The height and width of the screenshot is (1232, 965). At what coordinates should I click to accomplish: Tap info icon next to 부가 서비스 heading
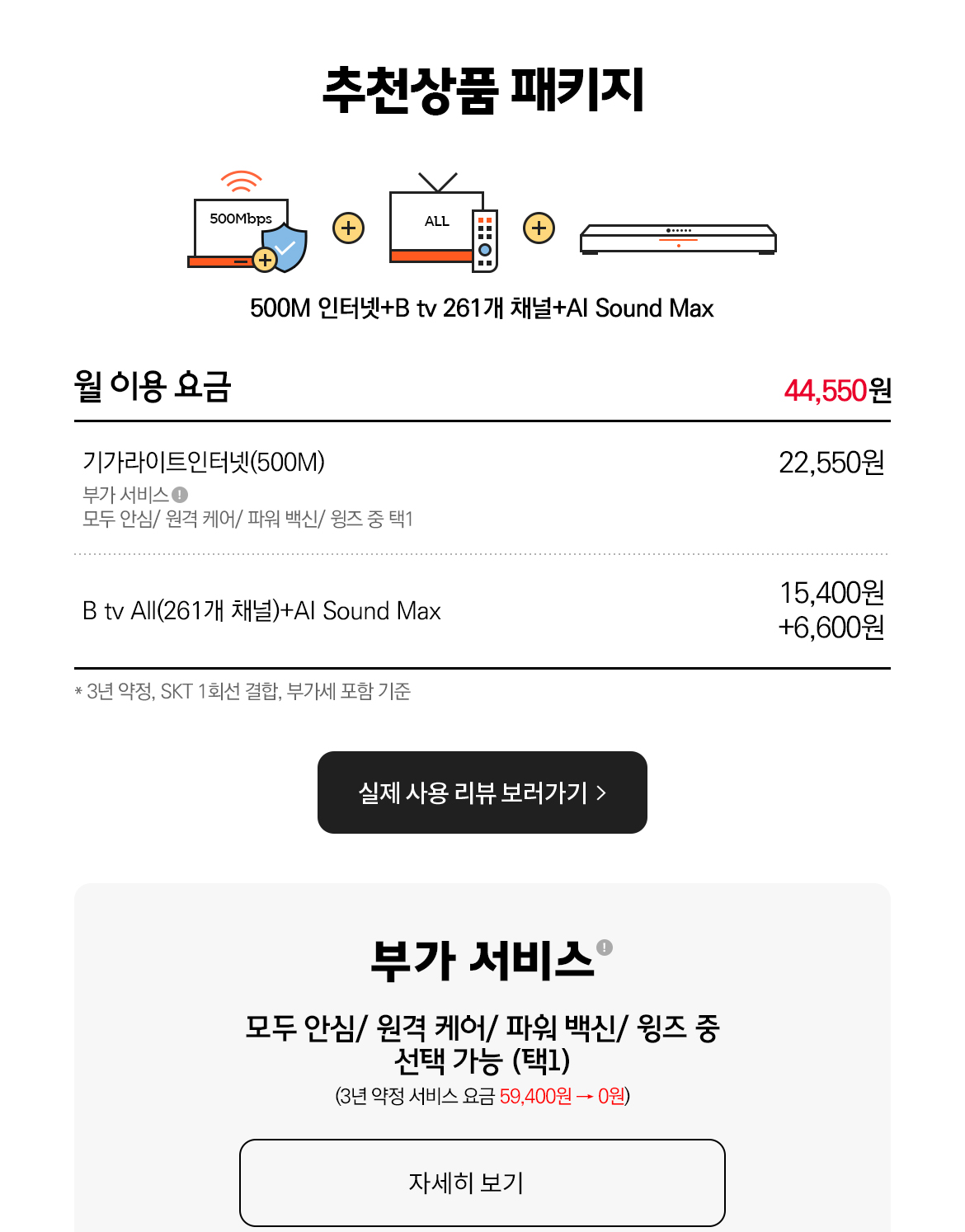click(x=605, y=948)
